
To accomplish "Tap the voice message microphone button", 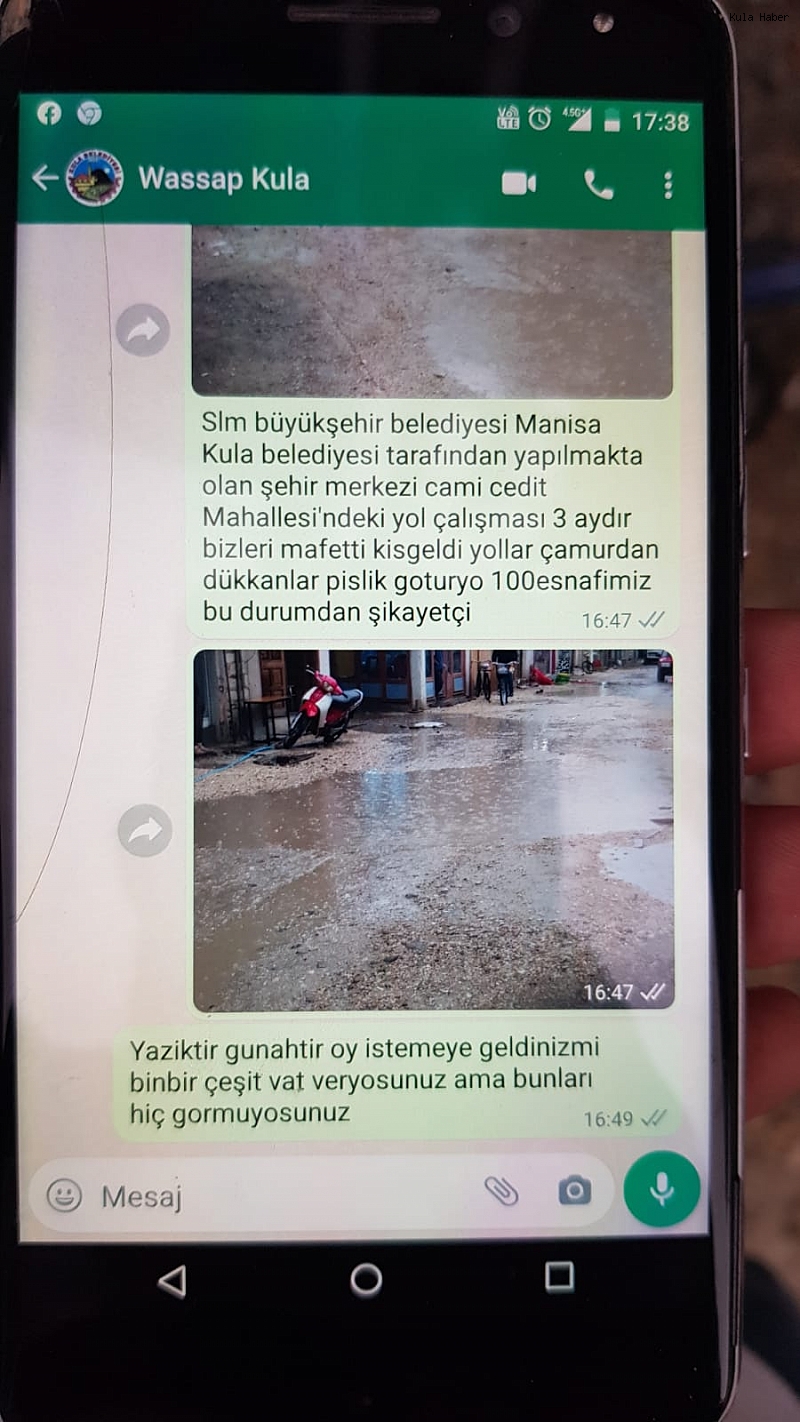I will tap(661, 1189).
